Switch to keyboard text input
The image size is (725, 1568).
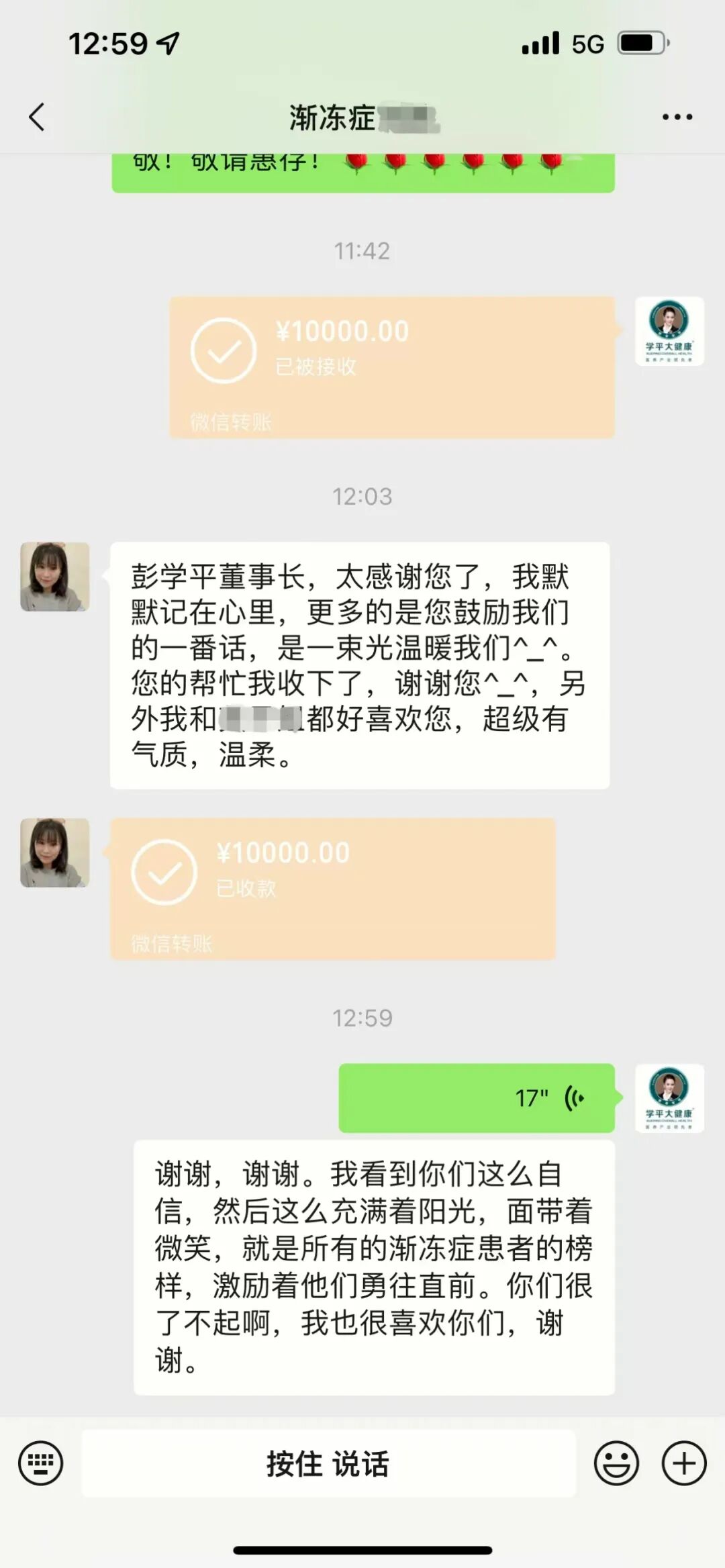point(41,1463)
